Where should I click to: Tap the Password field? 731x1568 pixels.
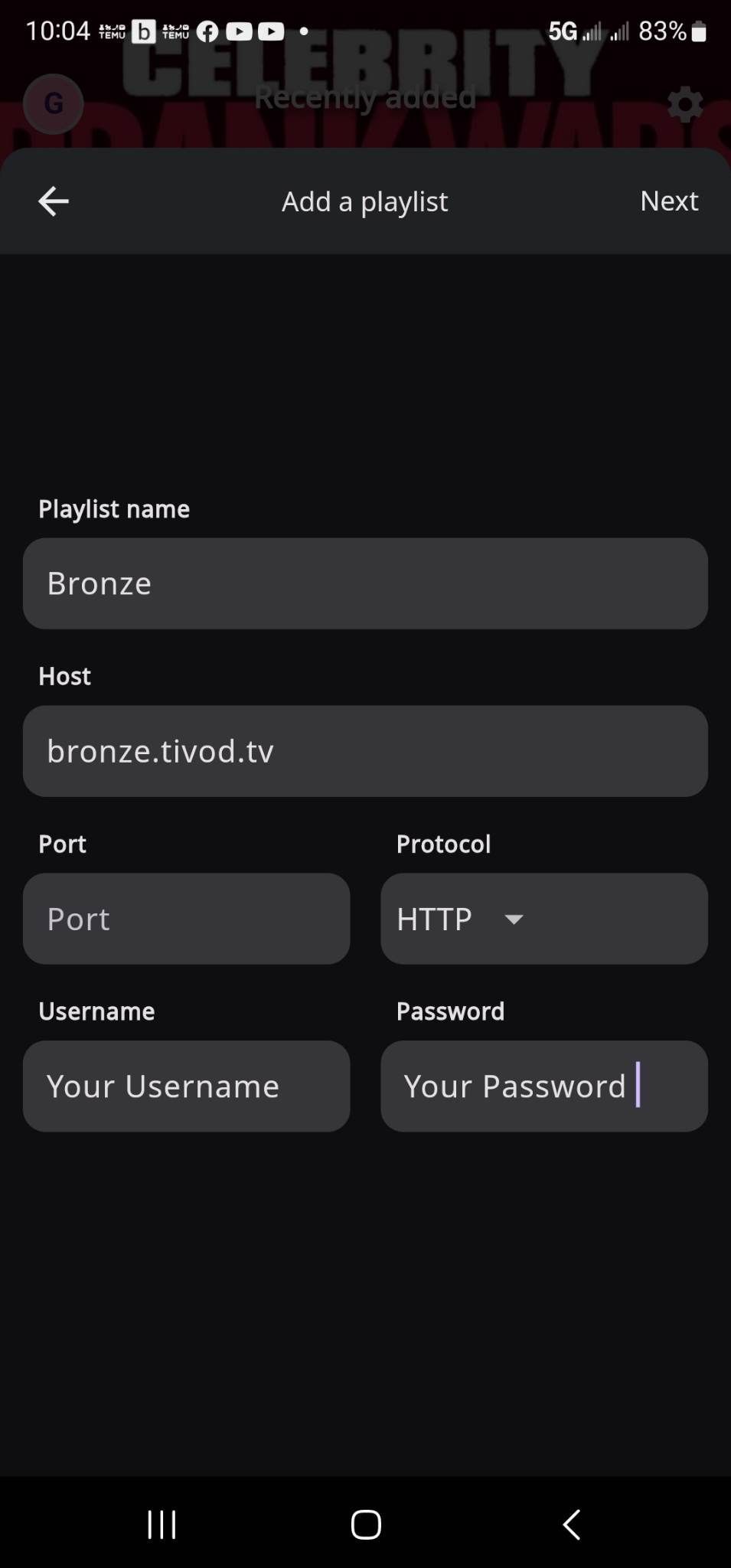tap(543, 1086)
